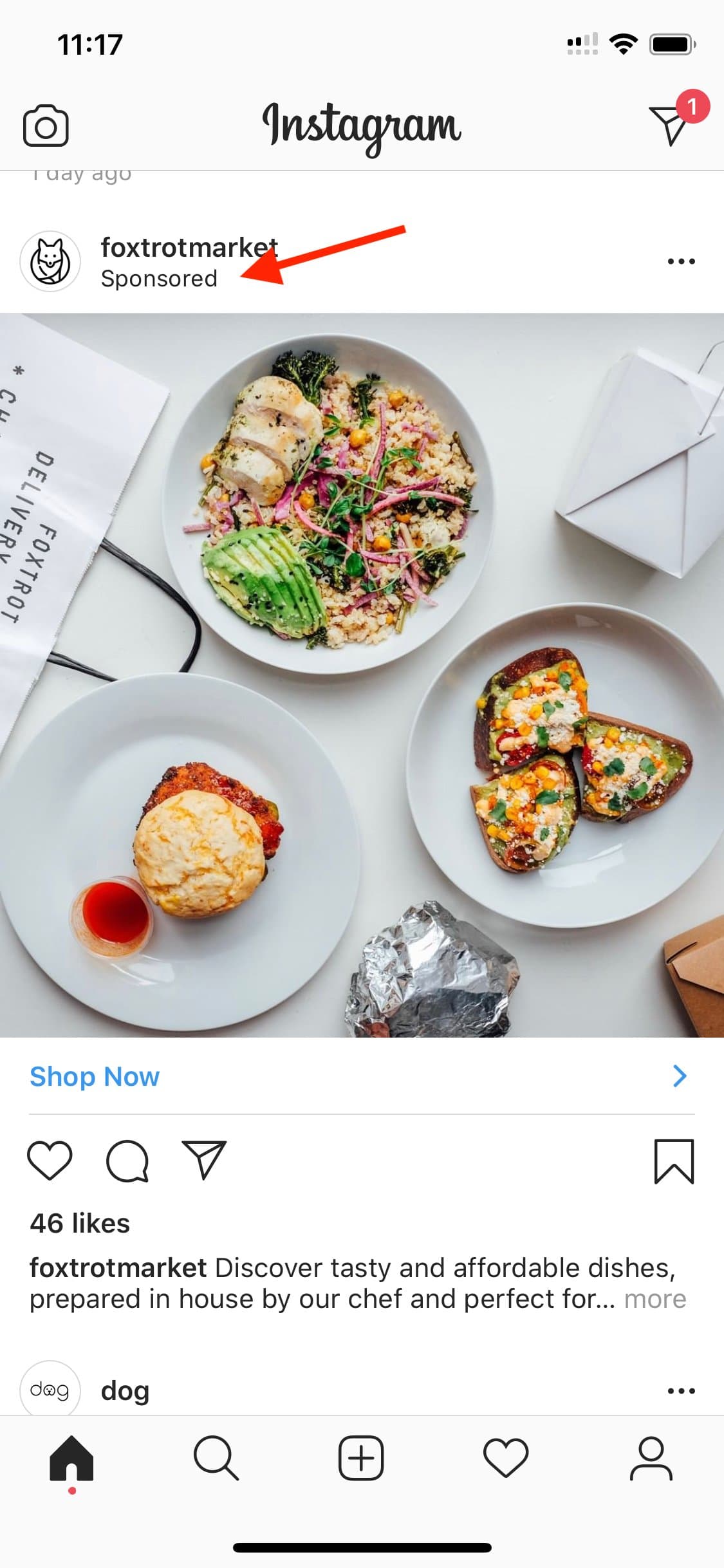
Task: Open options menu for foxtrotmarket post
Action: point(681,261)
